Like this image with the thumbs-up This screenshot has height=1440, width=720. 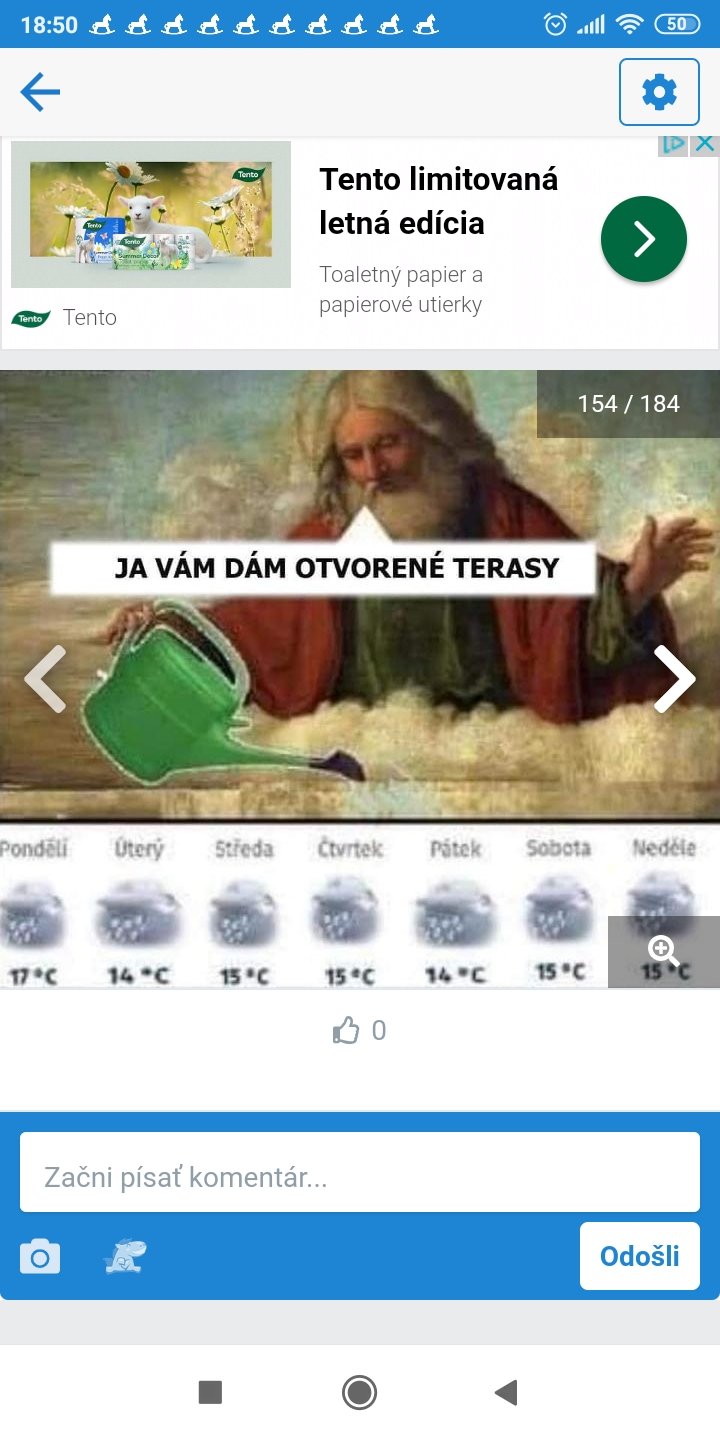[x=346, y=1030]
